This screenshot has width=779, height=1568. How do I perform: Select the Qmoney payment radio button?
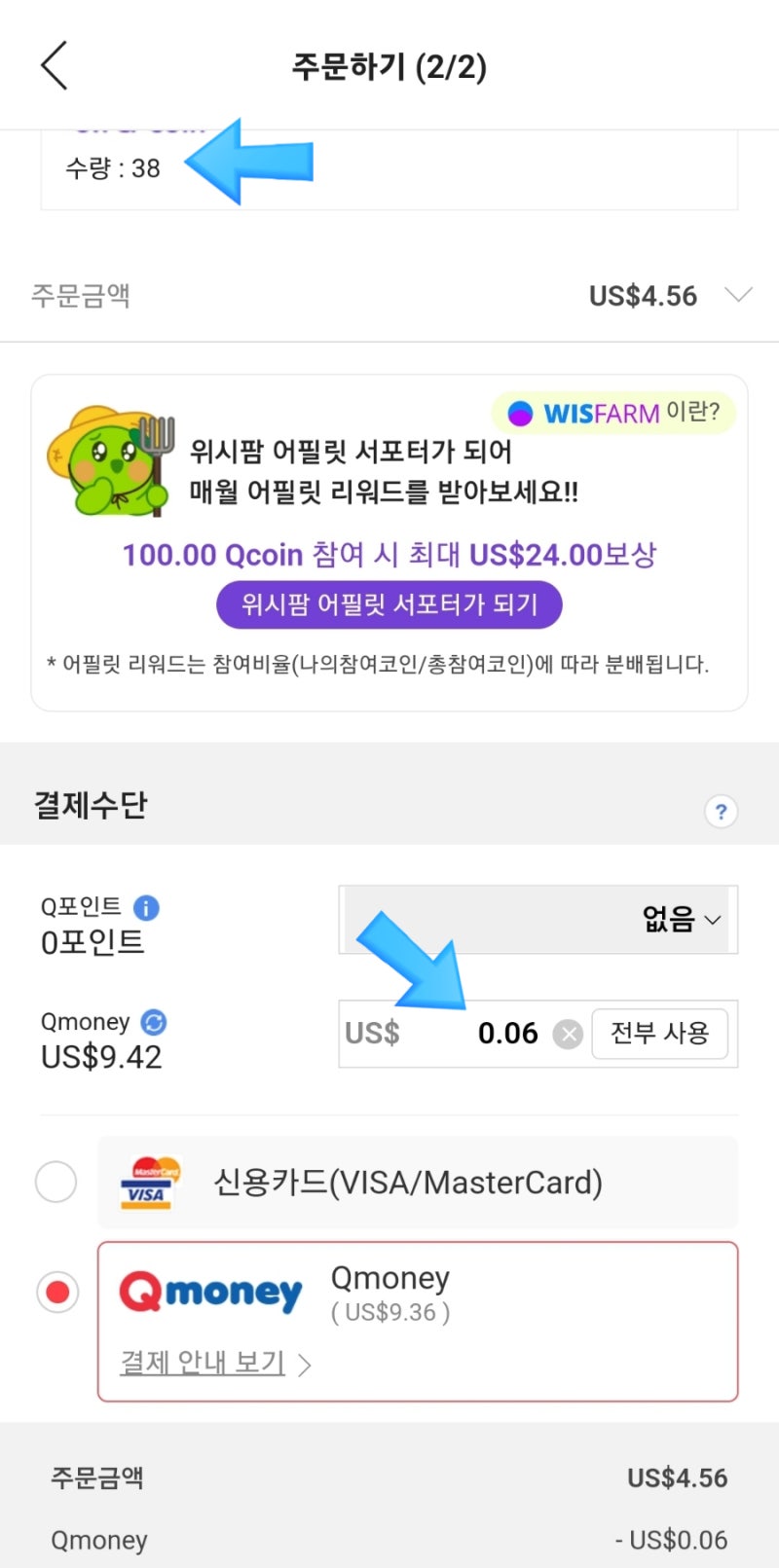point(57,1292)
